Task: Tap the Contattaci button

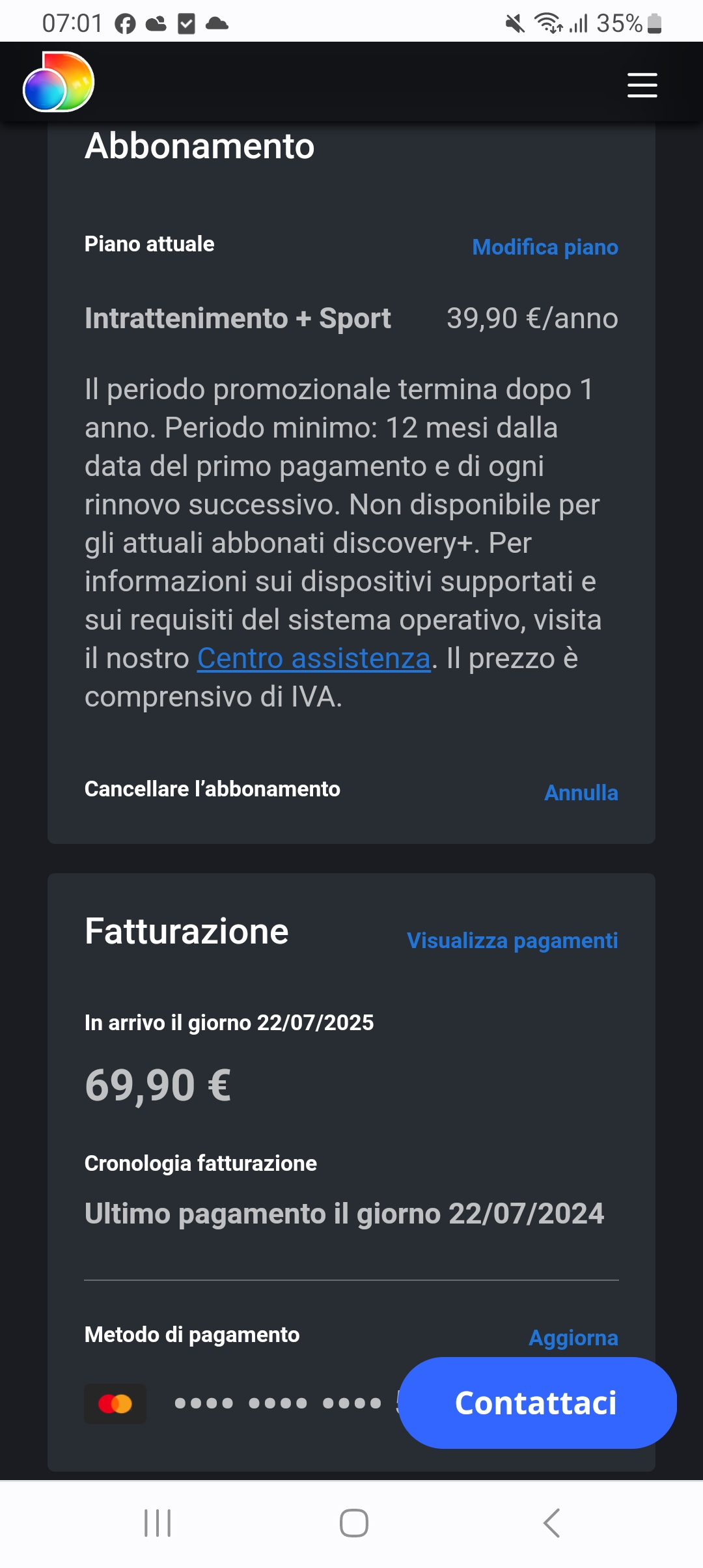Action: 537,1403
